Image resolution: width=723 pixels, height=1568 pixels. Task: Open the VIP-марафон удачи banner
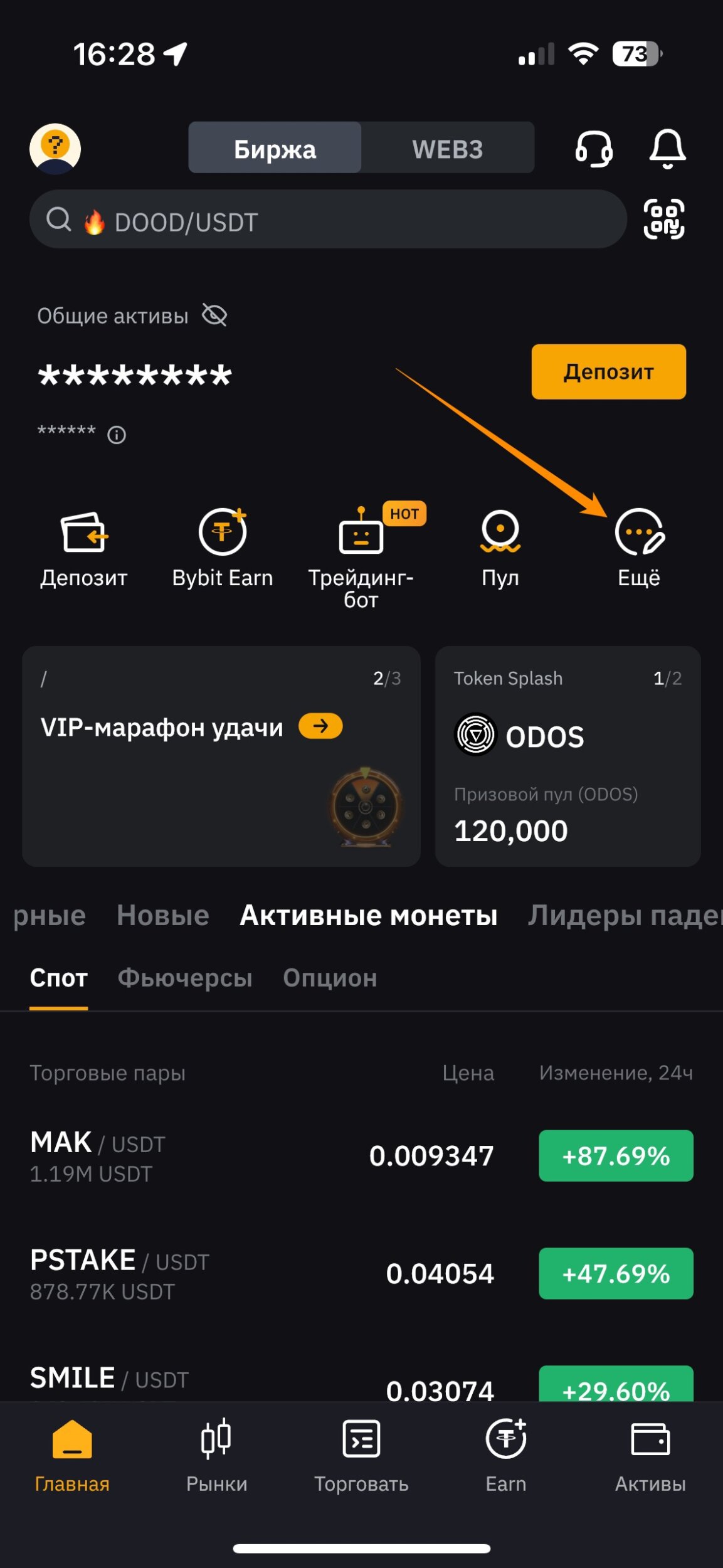(221, 756)
